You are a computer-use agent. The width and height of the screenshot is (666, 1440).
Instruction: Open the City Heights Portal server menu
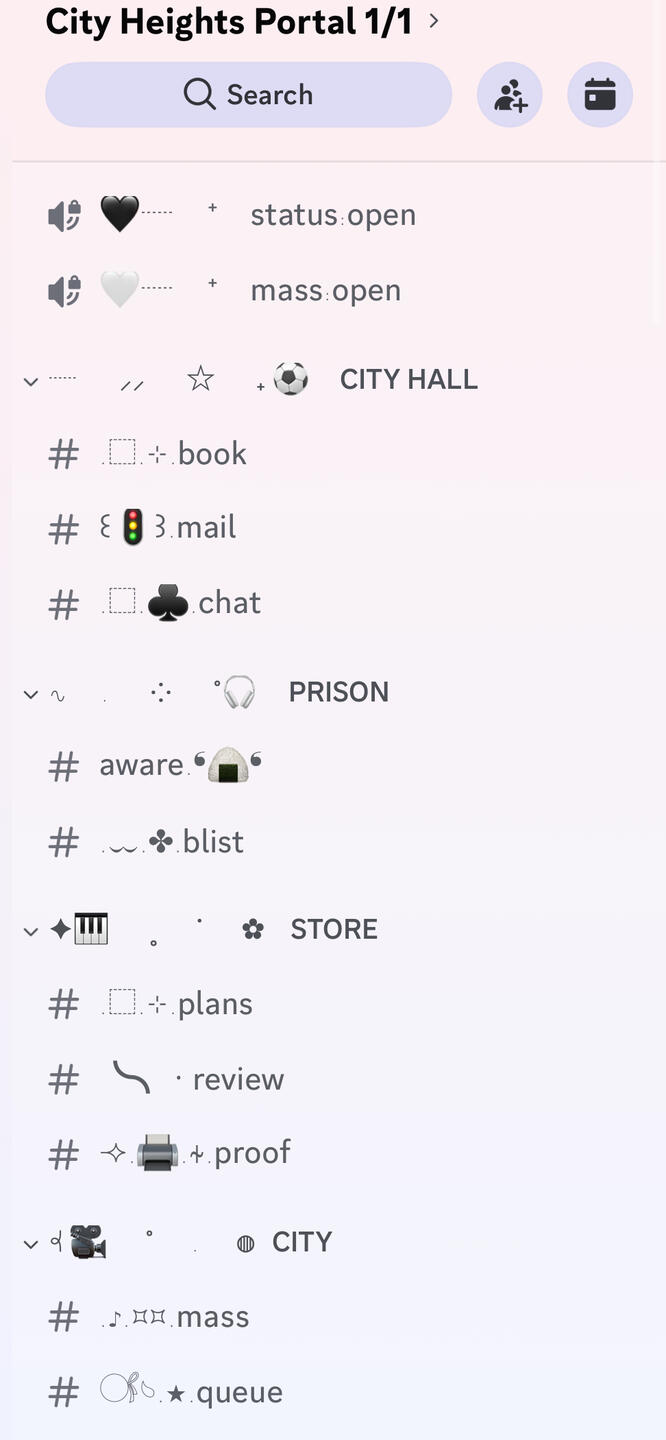[240, 22]
